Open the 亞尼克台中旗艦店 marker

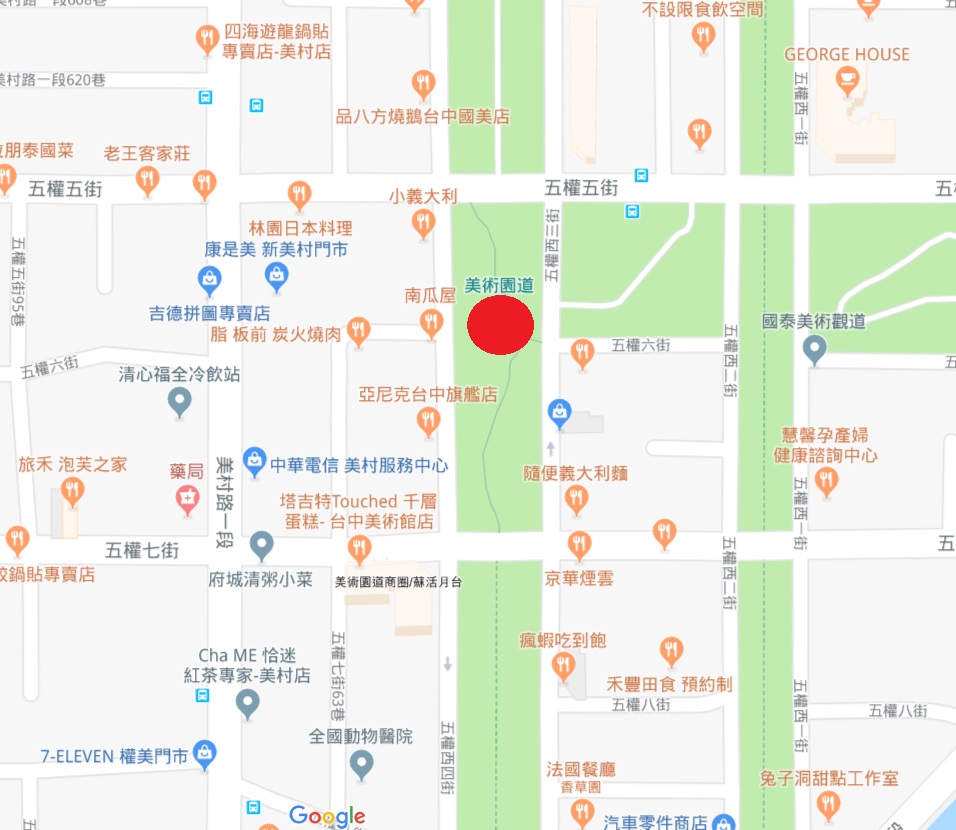click(x=428, y=421)
